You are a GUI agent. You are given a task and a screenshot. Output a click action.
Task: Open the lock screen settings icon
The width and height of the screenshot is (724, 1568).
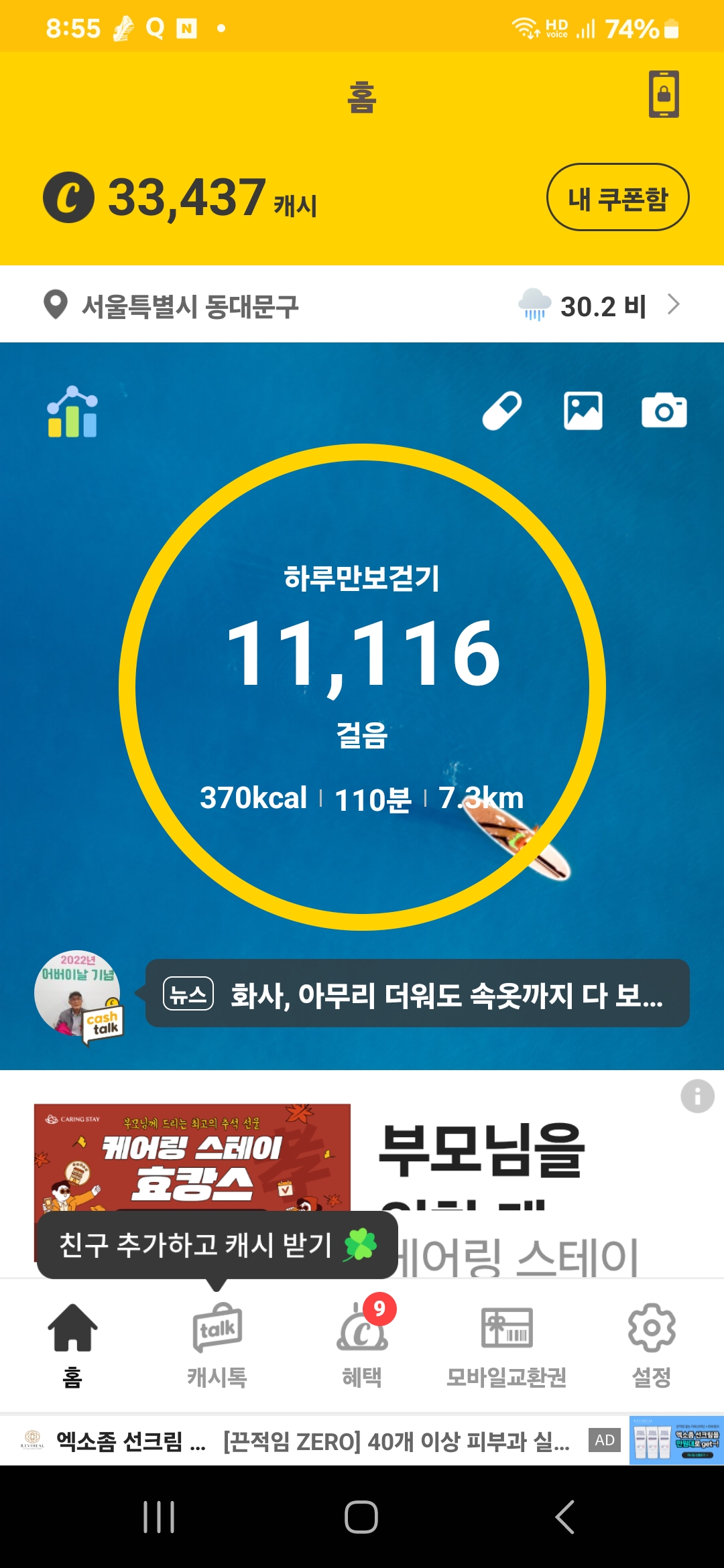664,94
